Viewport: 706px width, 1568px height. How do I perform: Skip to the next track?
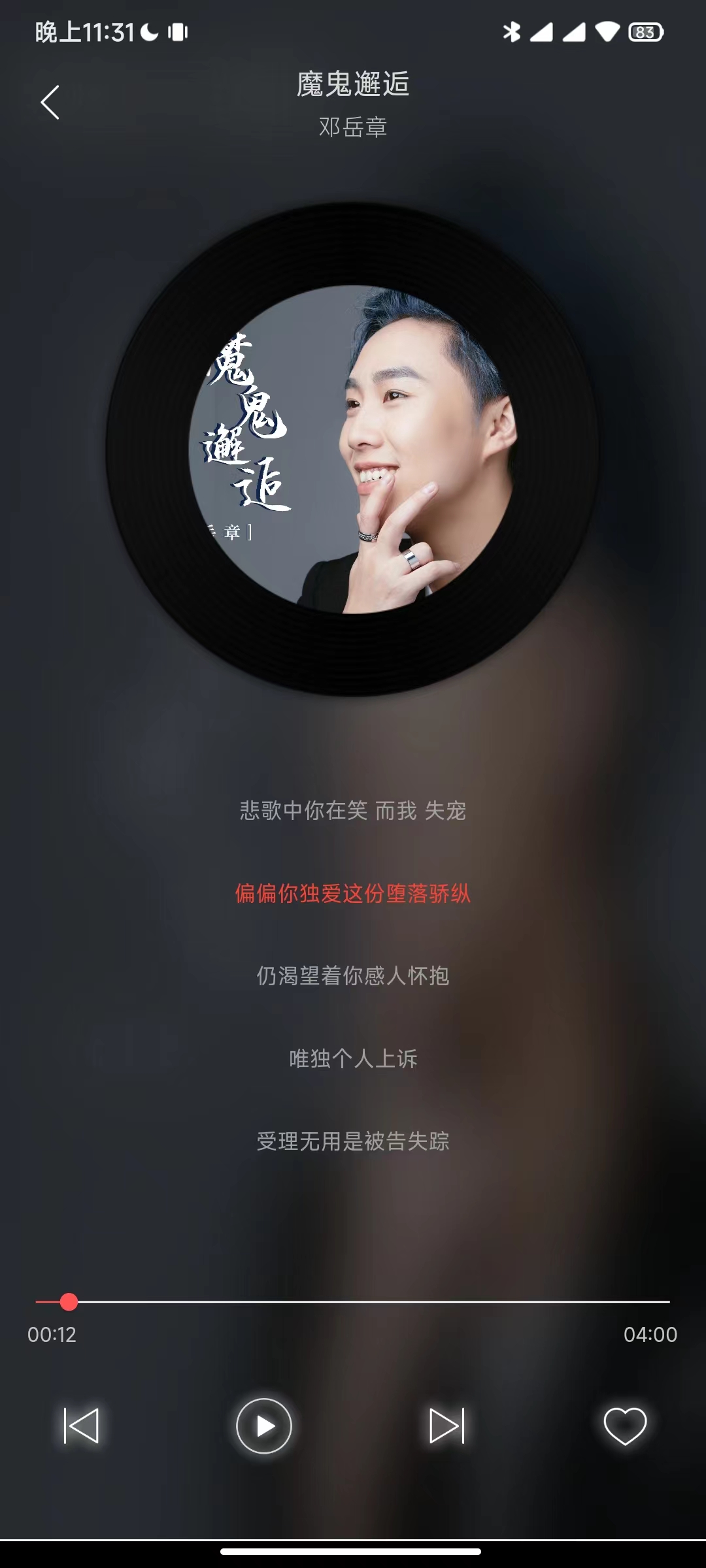pyautogui.click(x=447, y=1426)
